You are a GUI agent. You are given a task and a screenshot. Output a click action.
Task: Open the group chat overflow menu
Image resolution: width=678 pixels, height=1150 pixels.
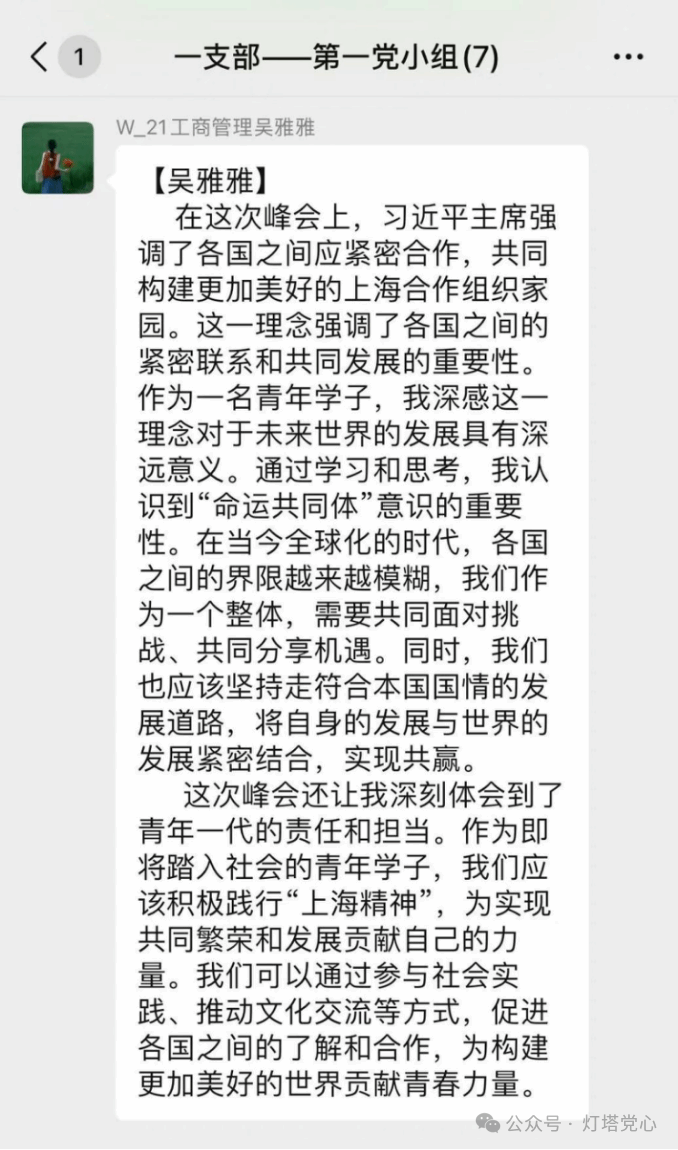627,57
